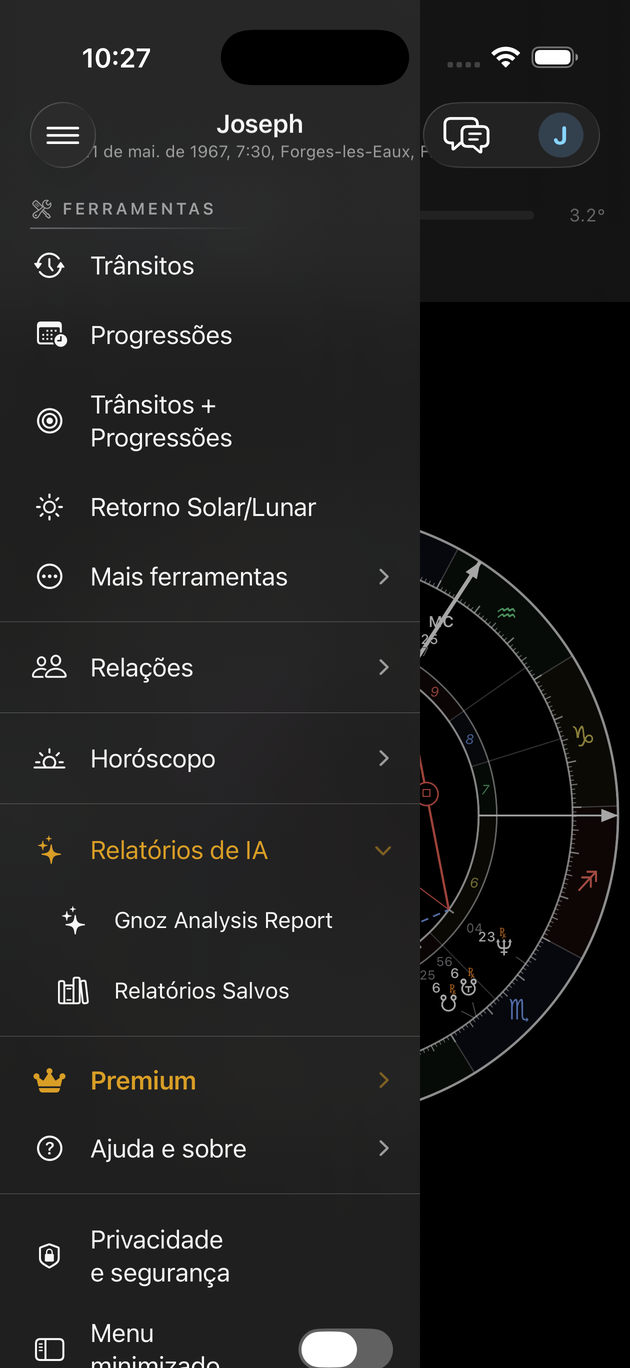Collapse the Relatórios de IA section
The image size is (630, 1368).
click(210, 851)
